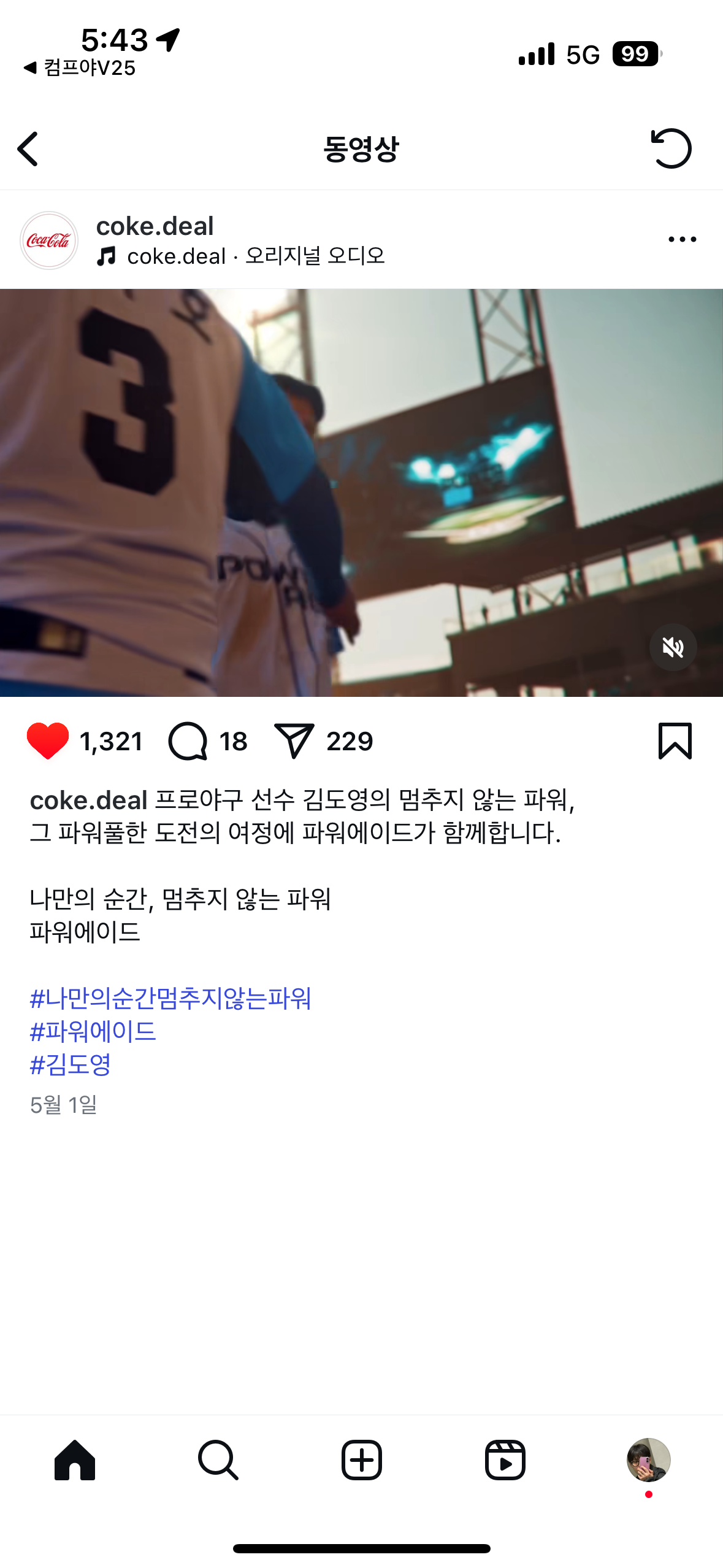Screen dimensions: 723x1568
Task: Unmute the video sound
Action: click(x=673, y=647)
